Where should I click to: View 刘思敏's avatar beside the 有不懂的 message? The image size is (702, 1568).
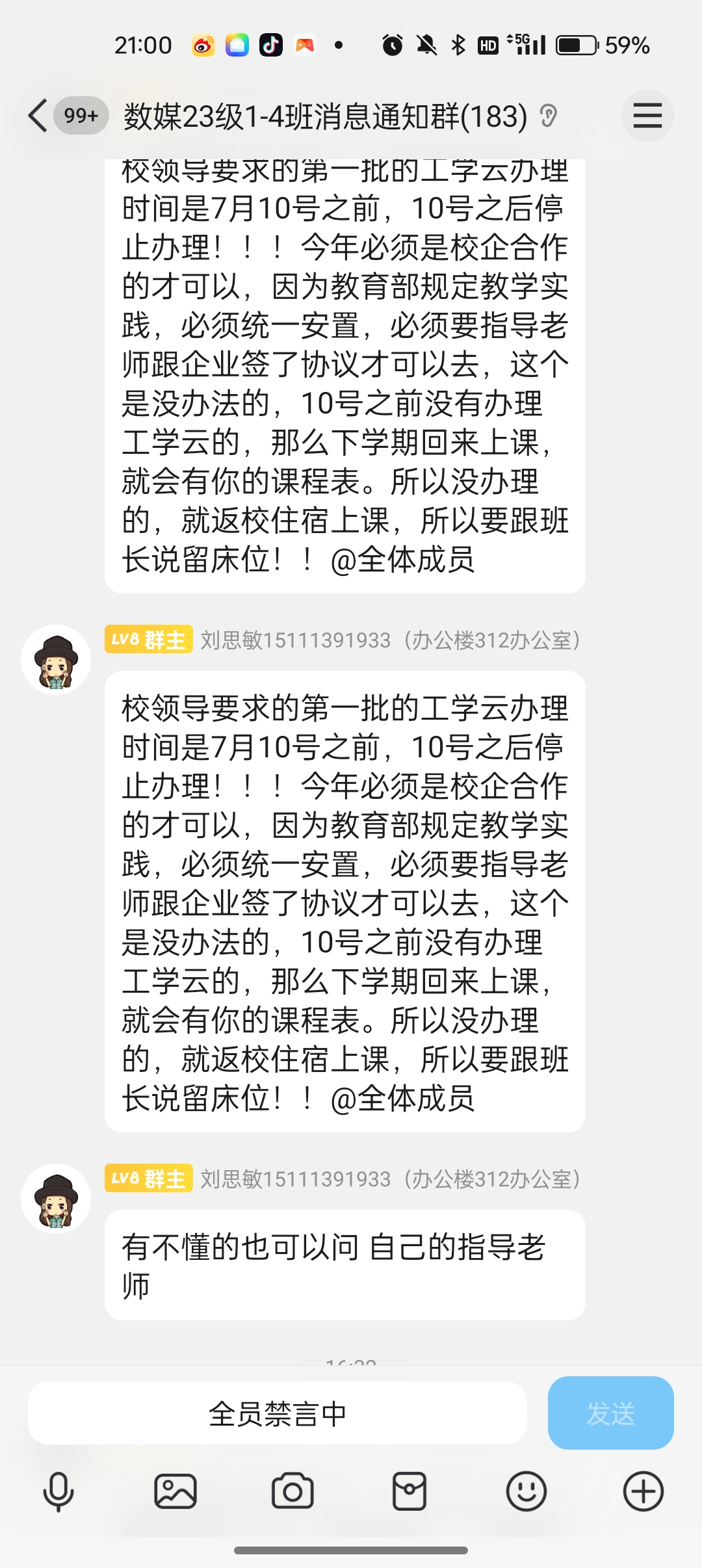(56, 1199)
